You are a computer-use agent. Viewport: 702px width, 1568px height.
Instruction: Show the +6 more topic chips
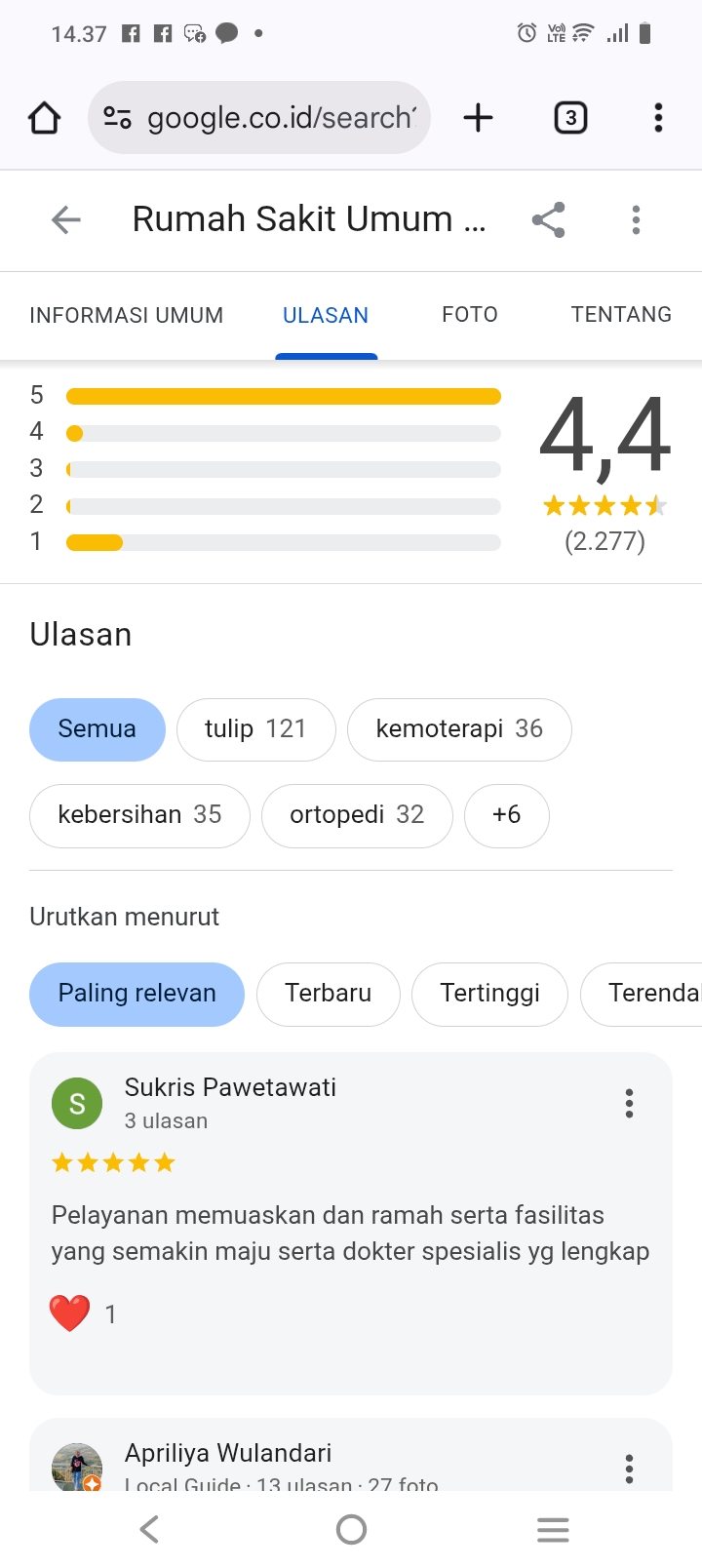point(506,815)
